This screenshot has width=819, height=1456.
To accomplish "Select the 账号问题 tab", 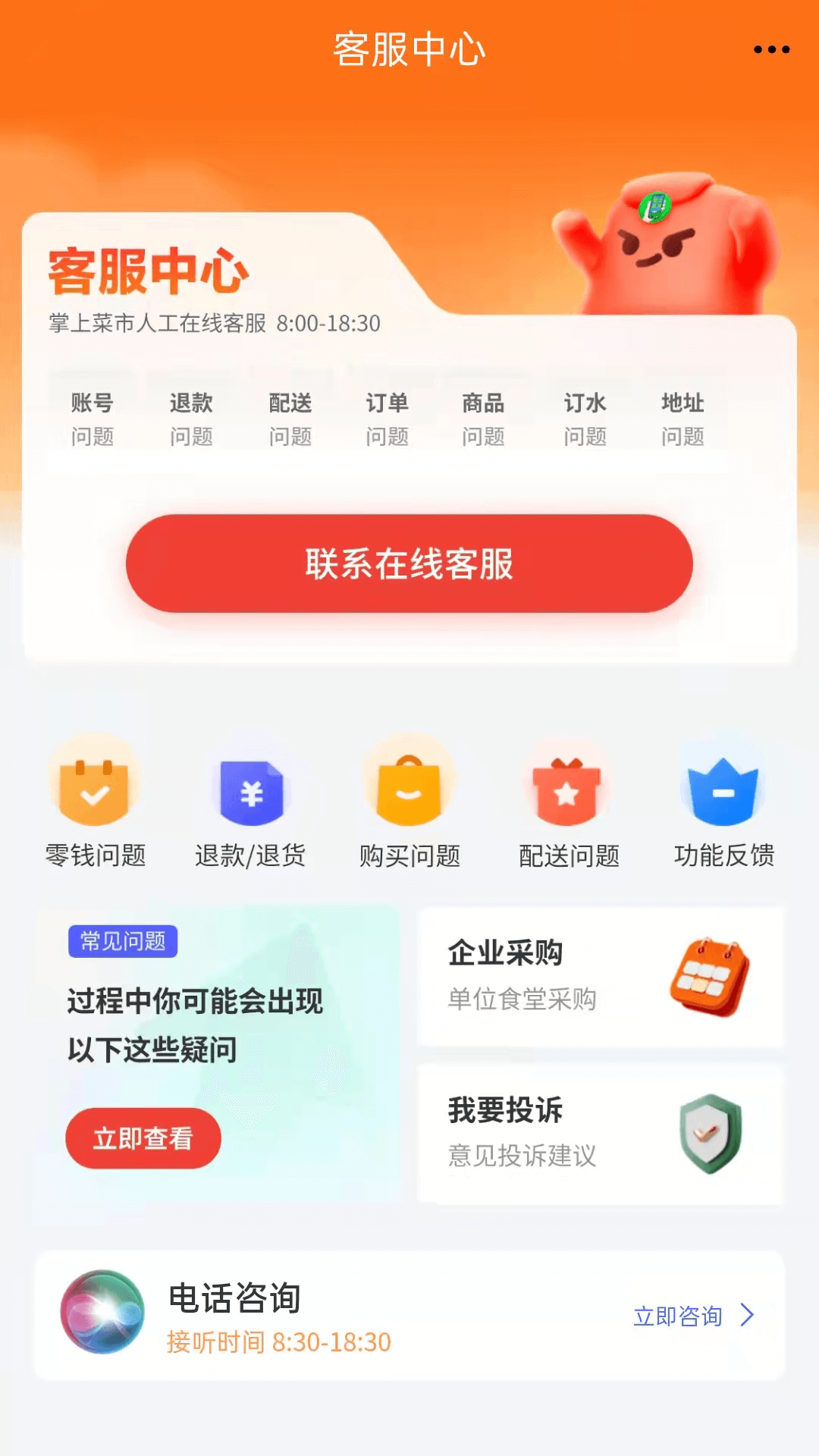I will [x=93, y=419].
